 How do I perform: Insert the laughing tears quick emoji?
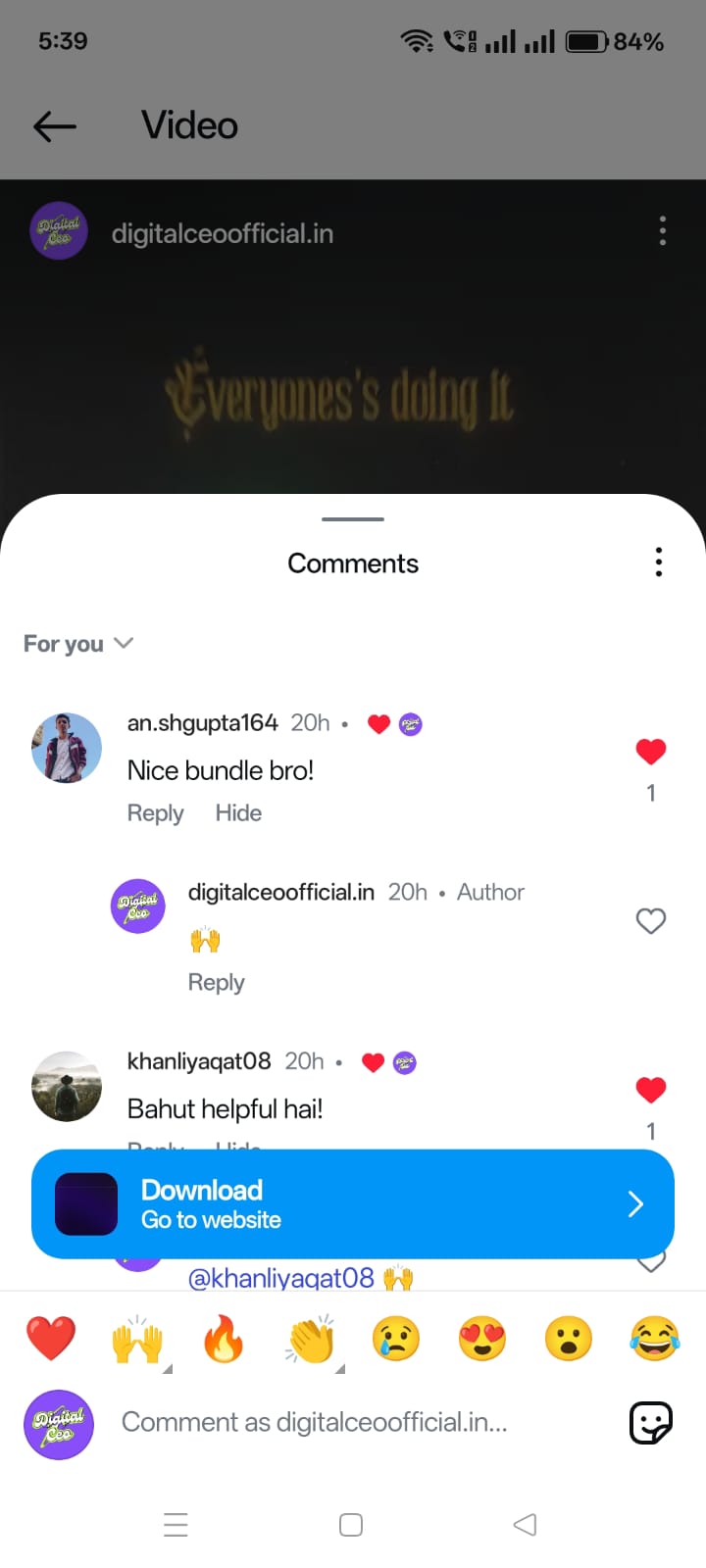[654, 1339]
